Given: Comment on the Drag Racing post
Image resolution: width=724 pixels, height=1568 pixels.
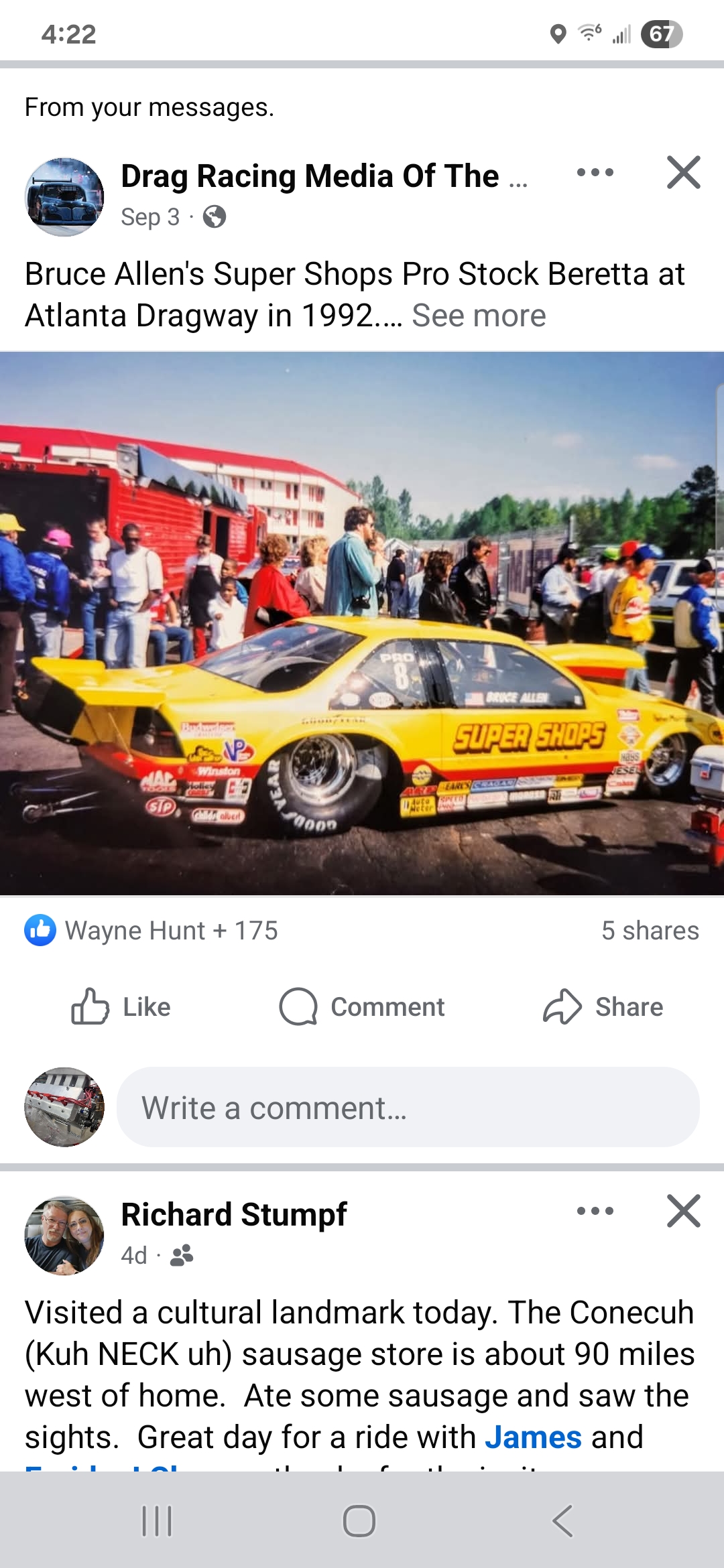Looking at the screenshot, I should [x=362, y=1006].
